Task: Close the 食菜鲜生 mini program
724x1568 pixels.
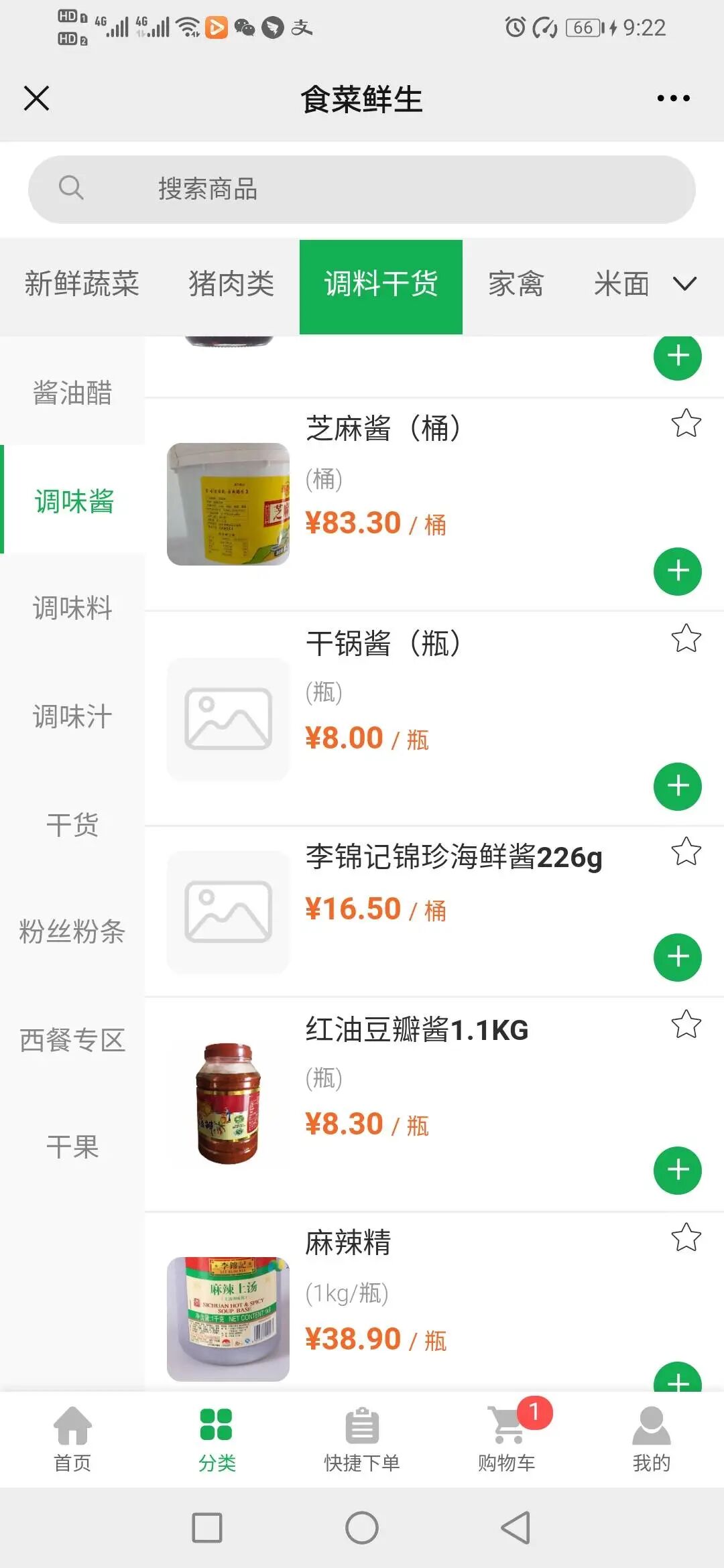Action: tap(36, 98)
